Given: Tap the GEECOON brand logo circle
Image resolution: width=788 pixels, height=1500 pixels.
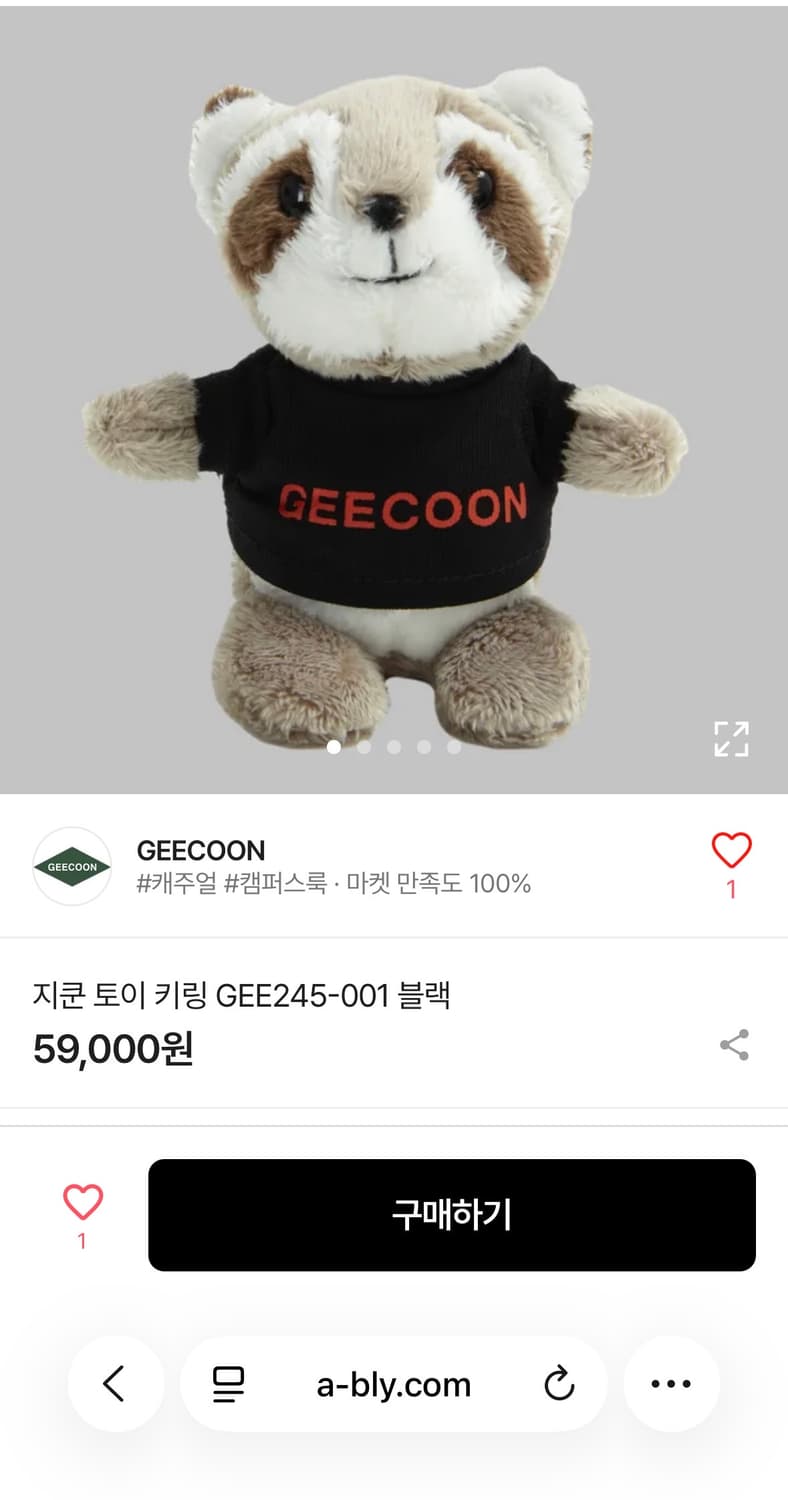Looking at the screenshot, I should (71, 866).
